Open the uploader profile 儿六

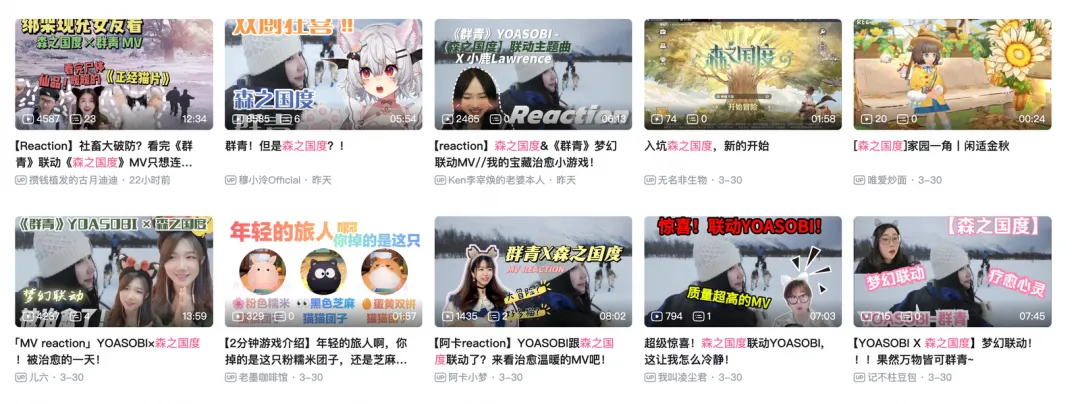[x=40, y=377]
